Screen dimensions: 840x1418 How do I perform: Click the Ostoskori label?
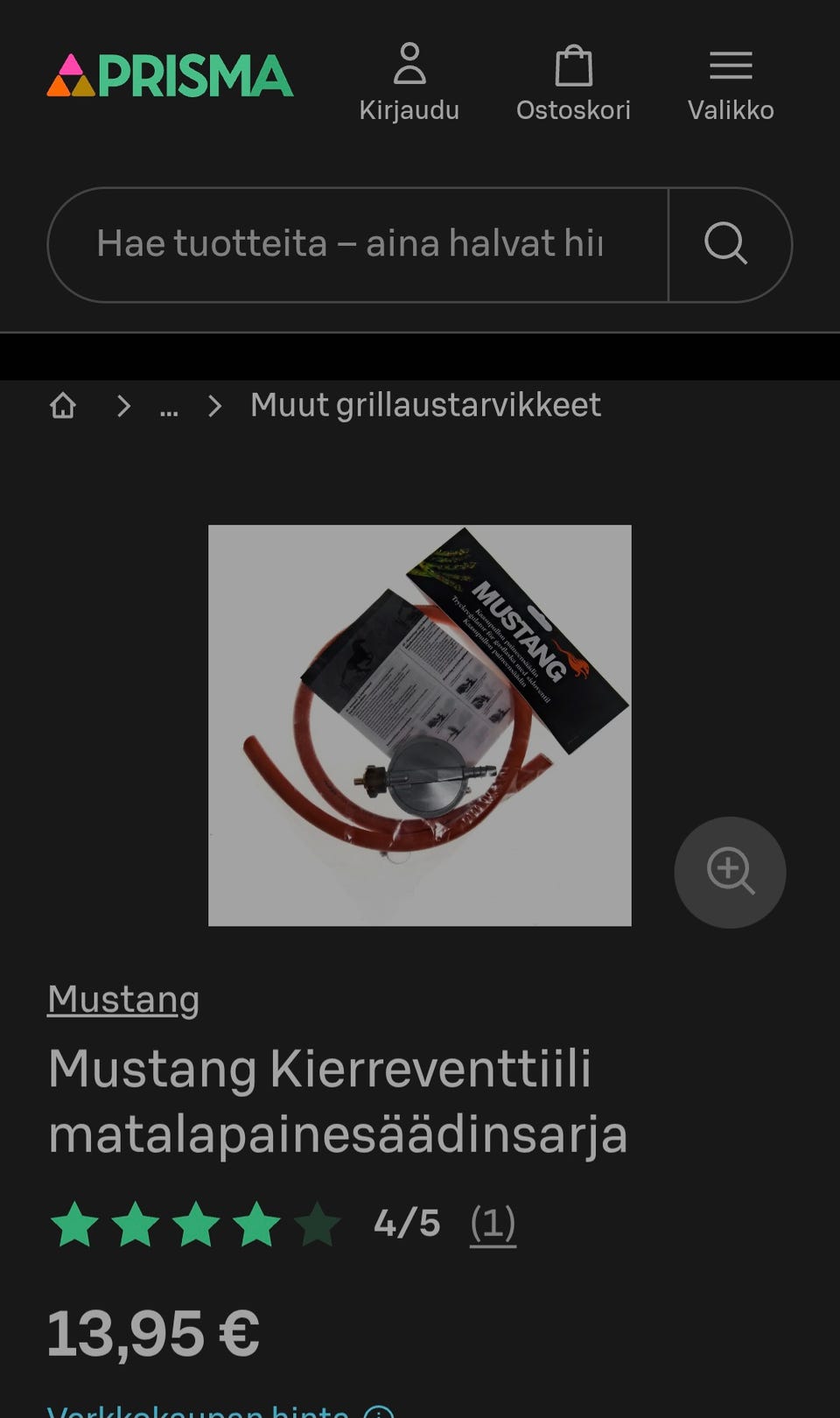pos(574,109)
